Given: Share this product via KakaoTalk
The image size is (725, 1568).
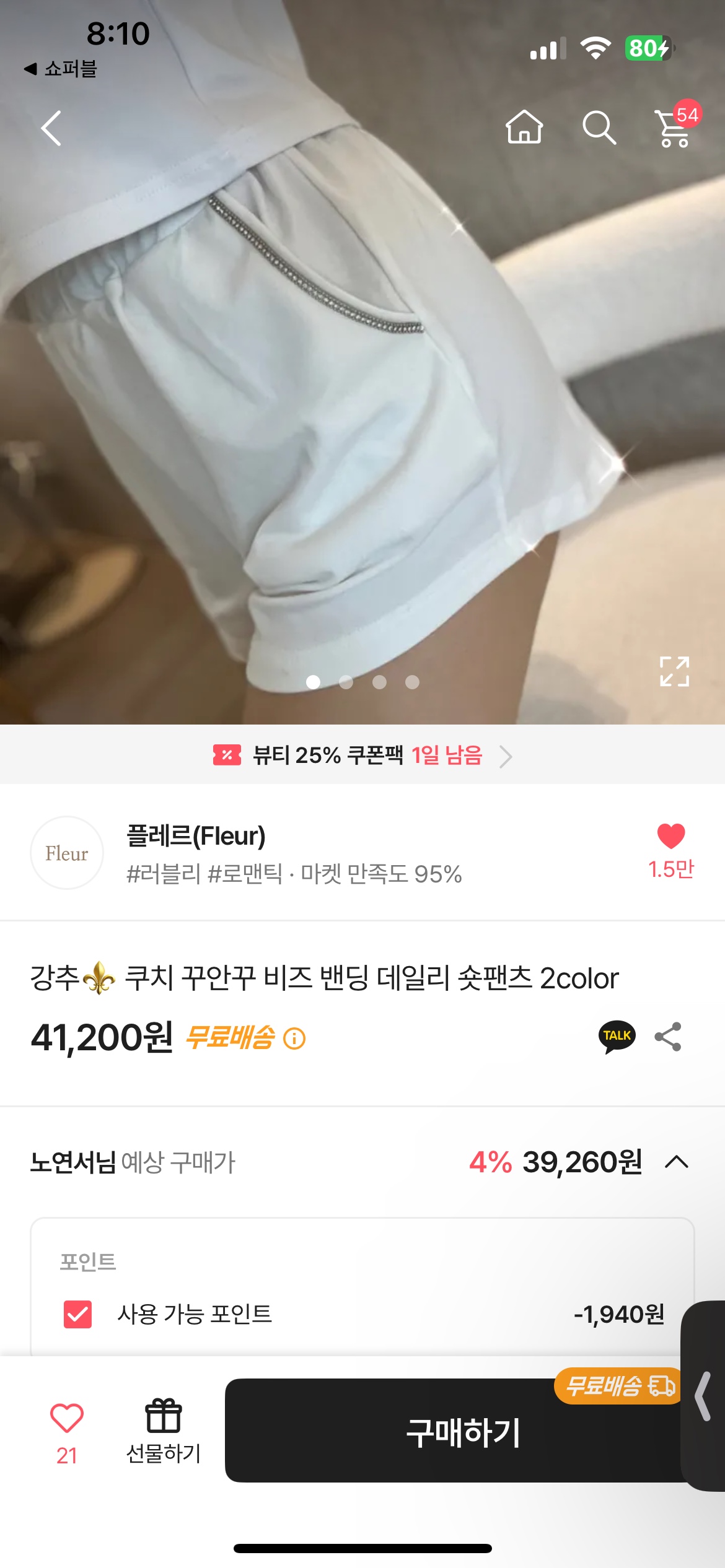Looking at the screenshot, I should point(617,1037).
